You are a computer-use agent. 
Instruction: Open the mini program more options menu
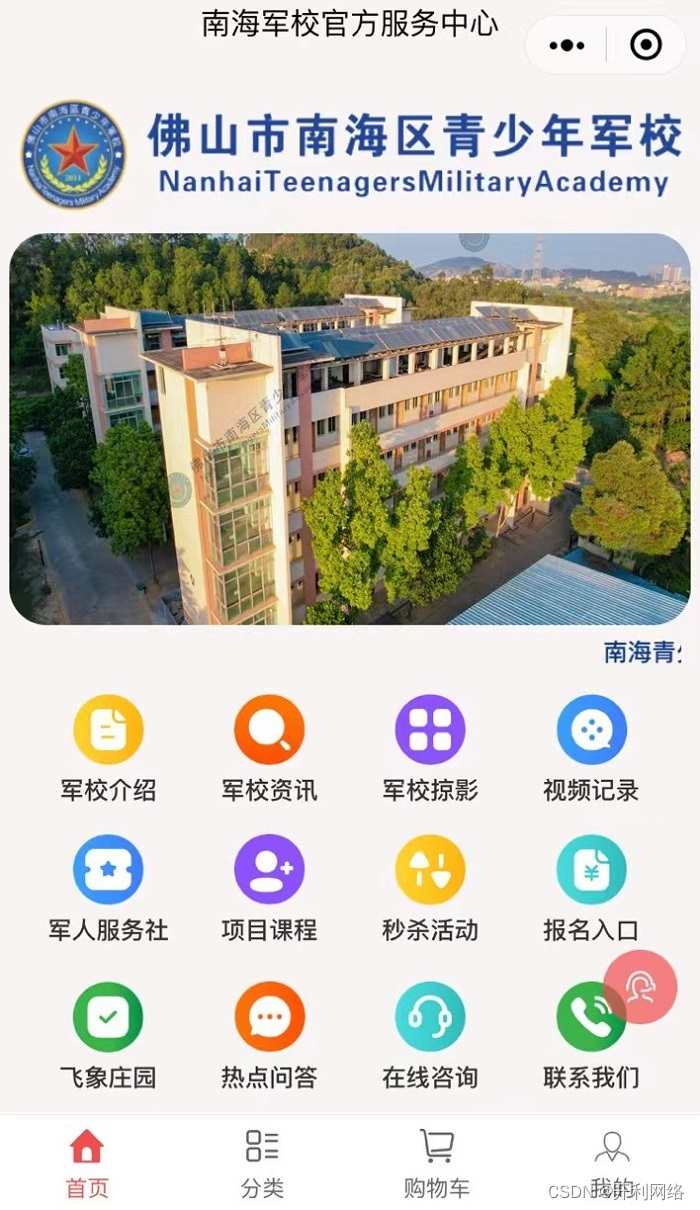tap(567, 45)
